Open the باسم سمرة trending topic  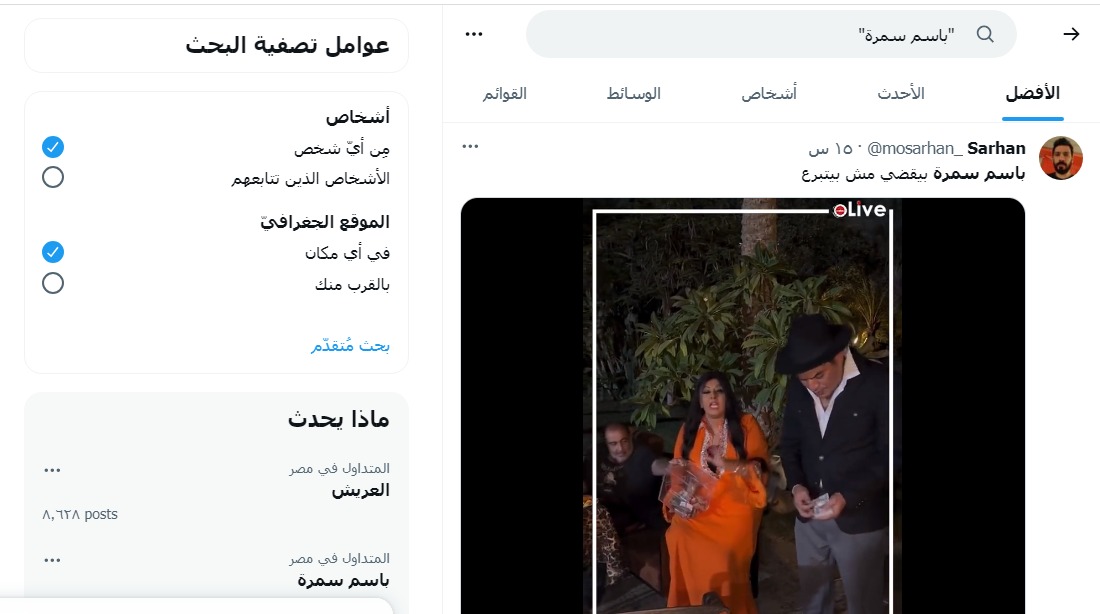pos(343,580)
